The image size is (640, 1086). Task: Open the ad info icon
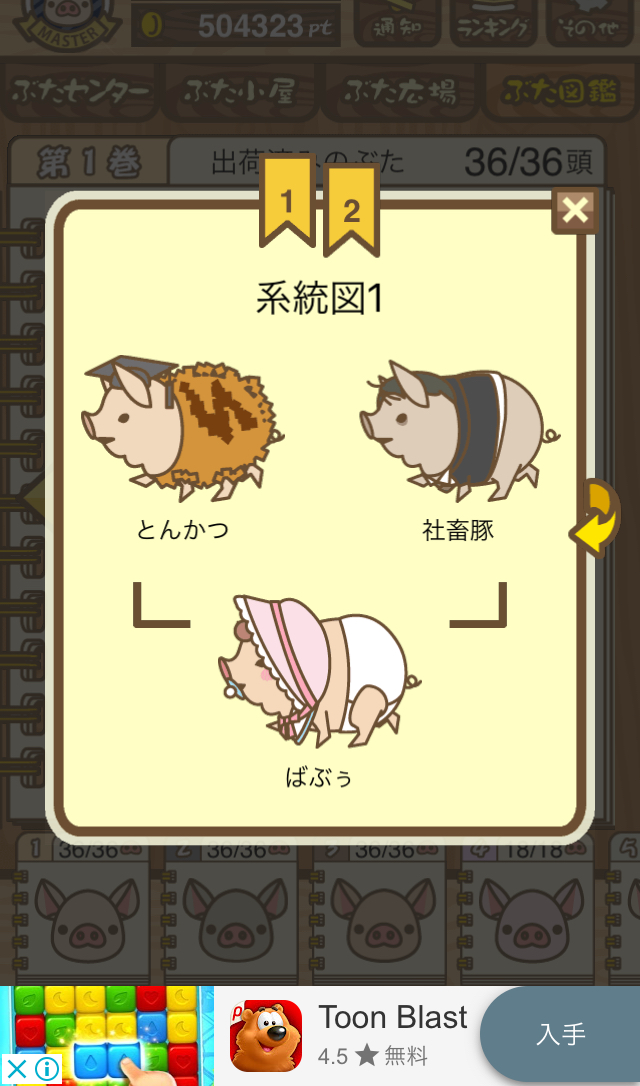(x=46, y=1068)
